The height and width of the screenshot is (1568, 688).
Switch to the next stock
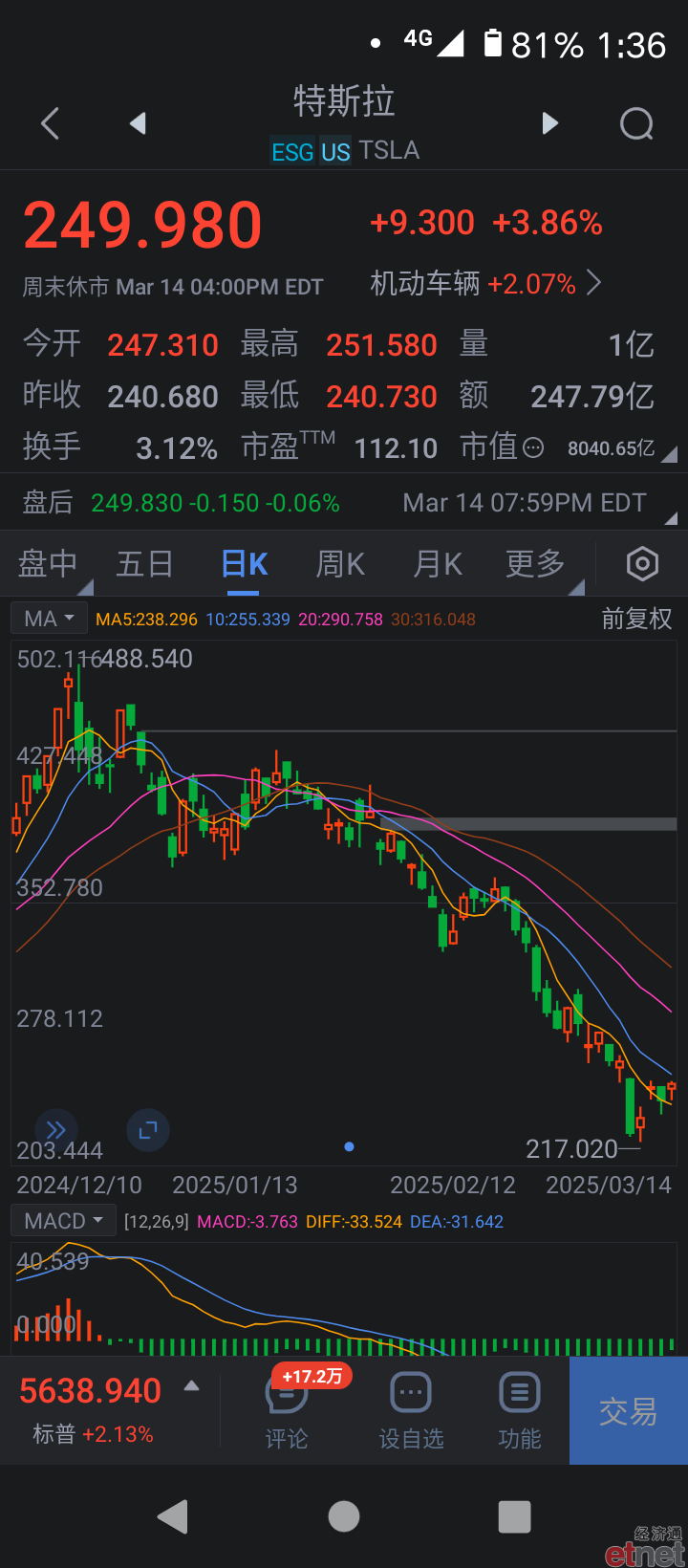549,123
